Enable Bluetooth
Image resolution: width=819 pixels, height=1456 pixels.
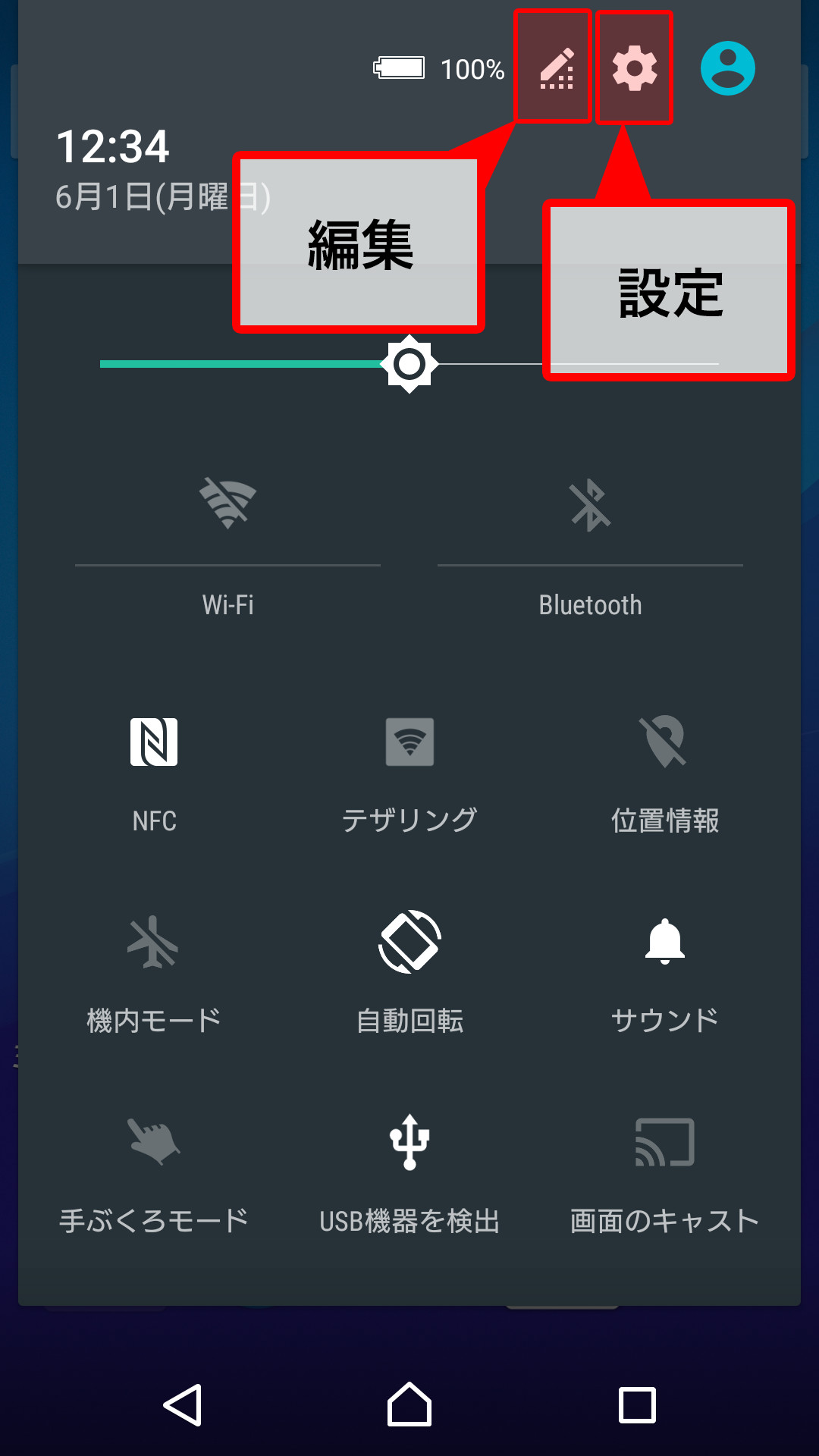coord(588,504)
